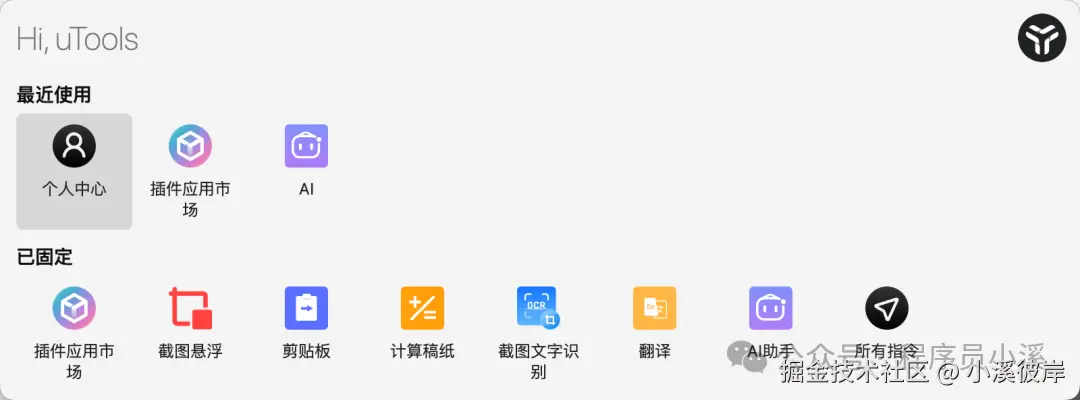
Task: Show 所有指令 all commands
Action: (886, 309)
